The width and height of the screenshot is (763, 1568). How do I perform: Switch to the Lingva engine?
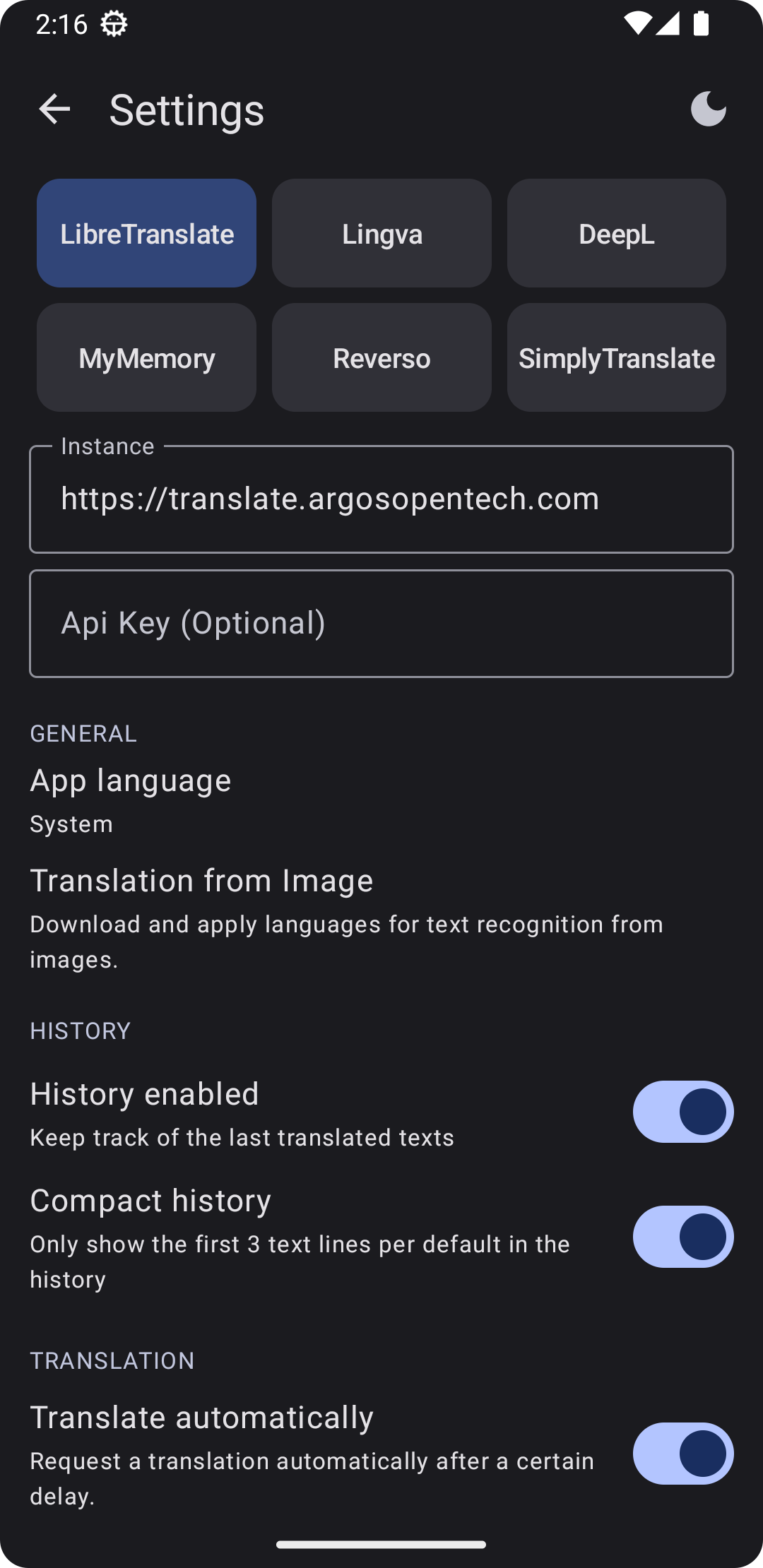[x=381, y=233]
